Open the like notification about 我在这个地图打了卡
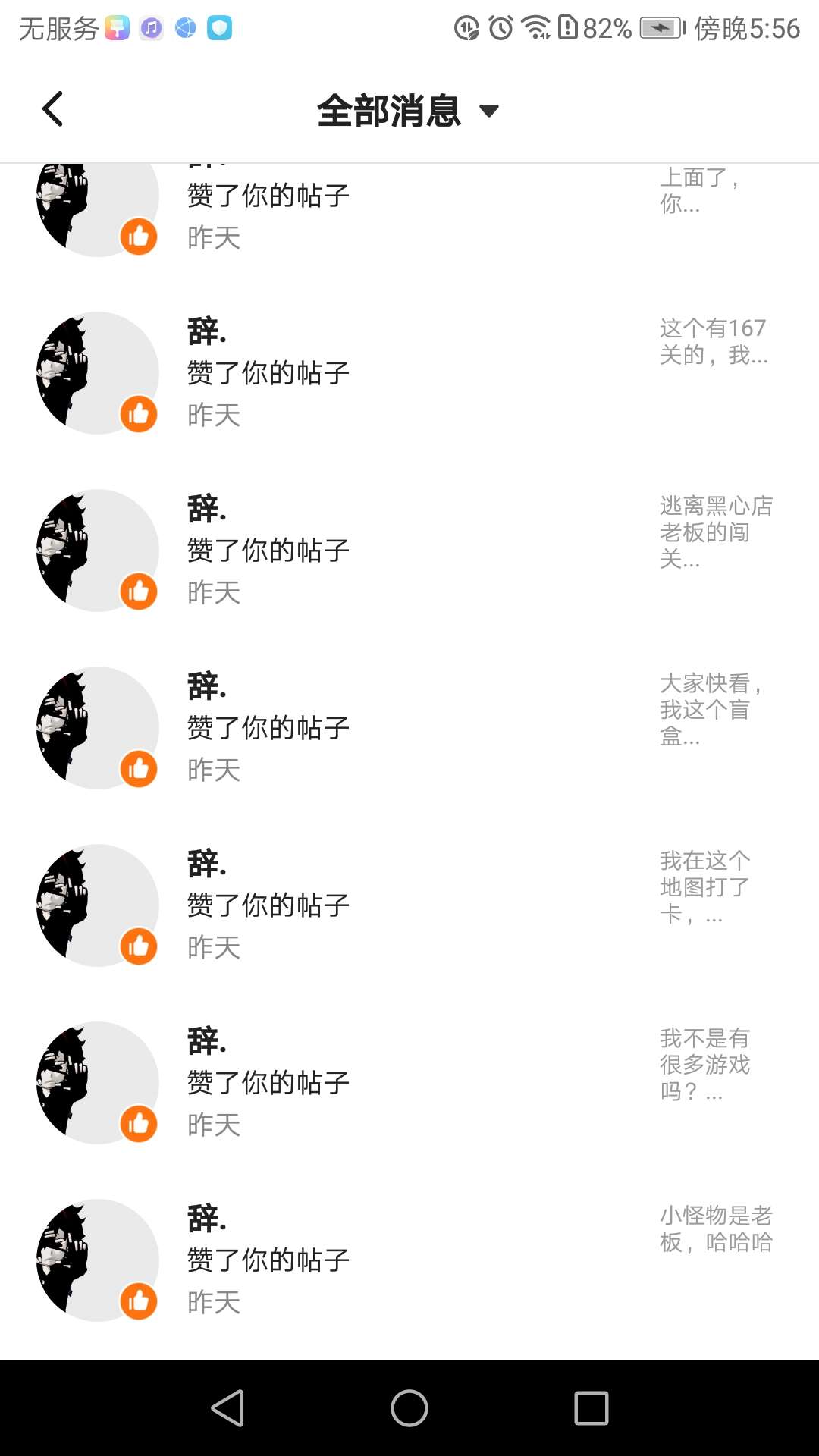Viewport: 819px width, 1456px height. click(x=409, y=905)
